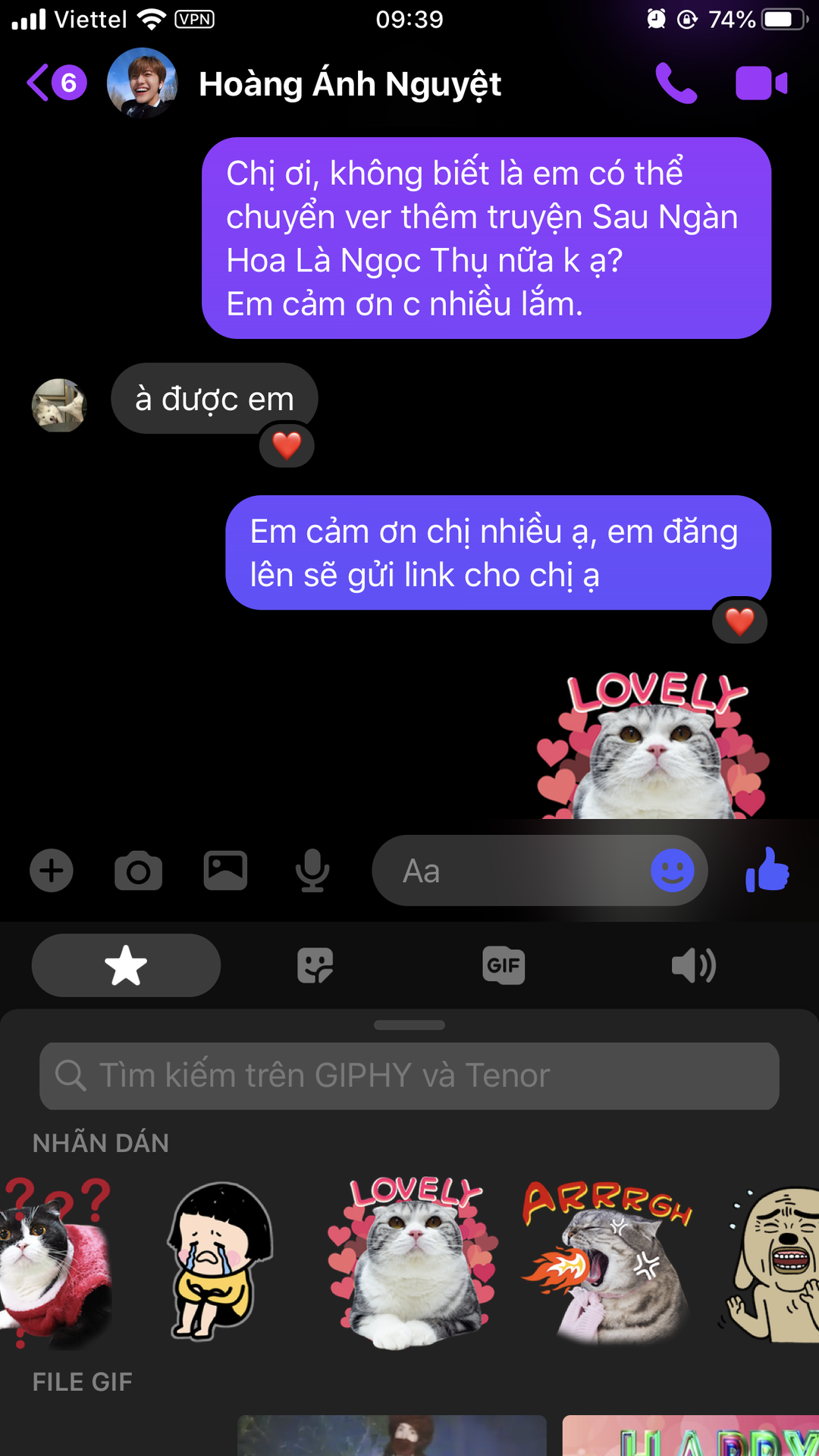Viewport: 819px width, 1456px height.
Task: Open Hoàng Ánh Nguyệt's profile details
Action: pyautogui.click(x=350, y=83)
